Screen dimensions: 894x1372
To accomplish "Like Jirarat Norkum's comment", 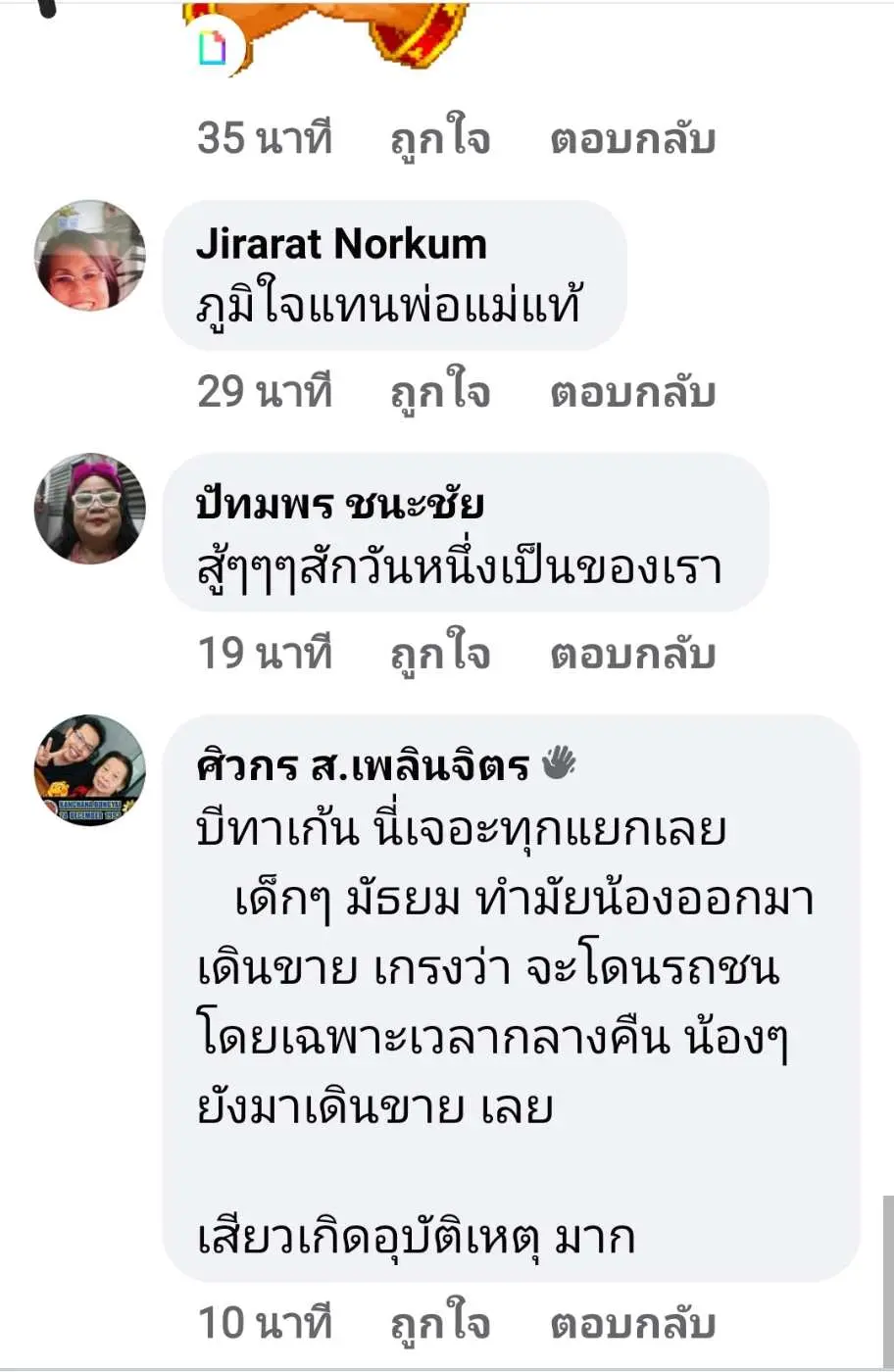I will [440, 392].
